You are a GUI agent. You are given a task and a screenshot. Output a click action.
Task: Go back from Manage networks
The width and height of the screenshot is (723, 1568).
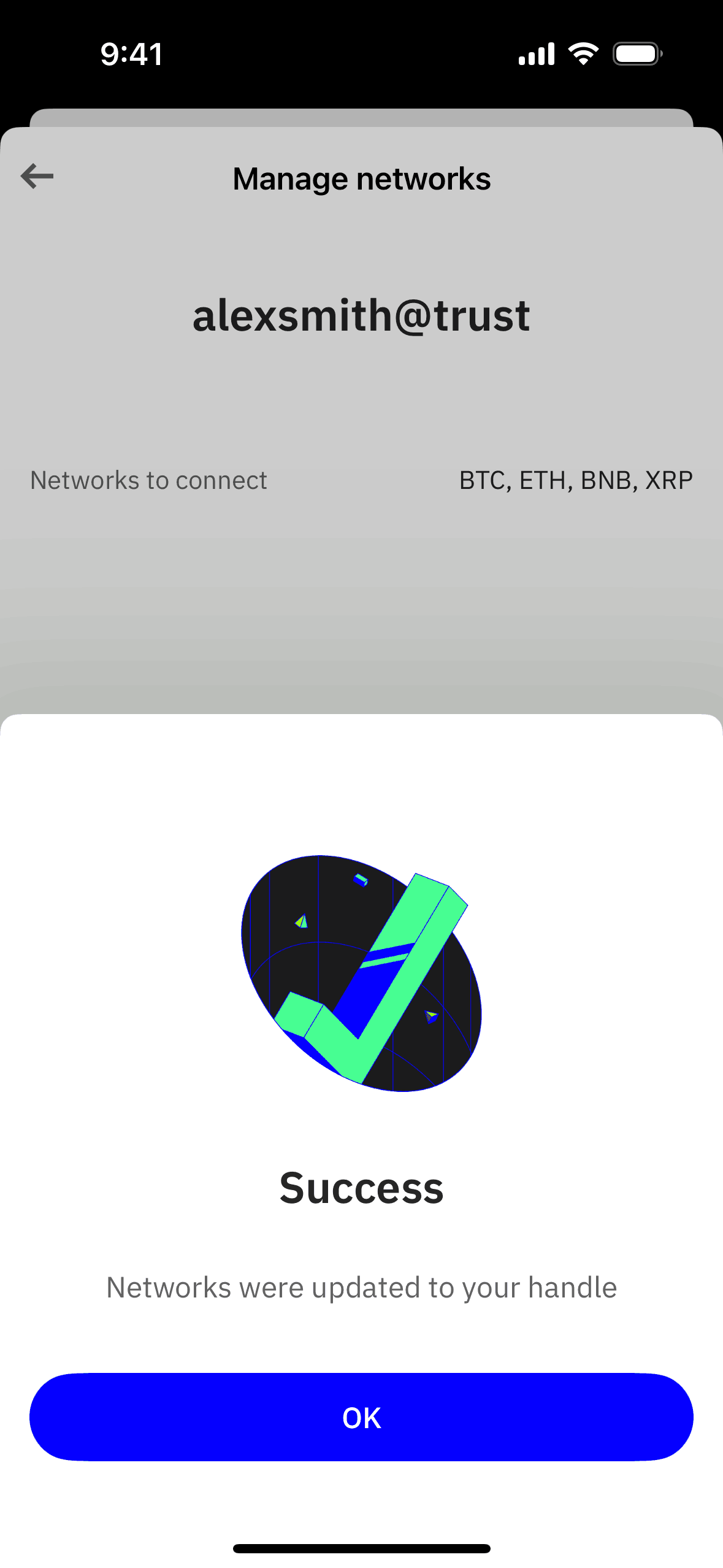pyautogui.click(x=37, y=176)
